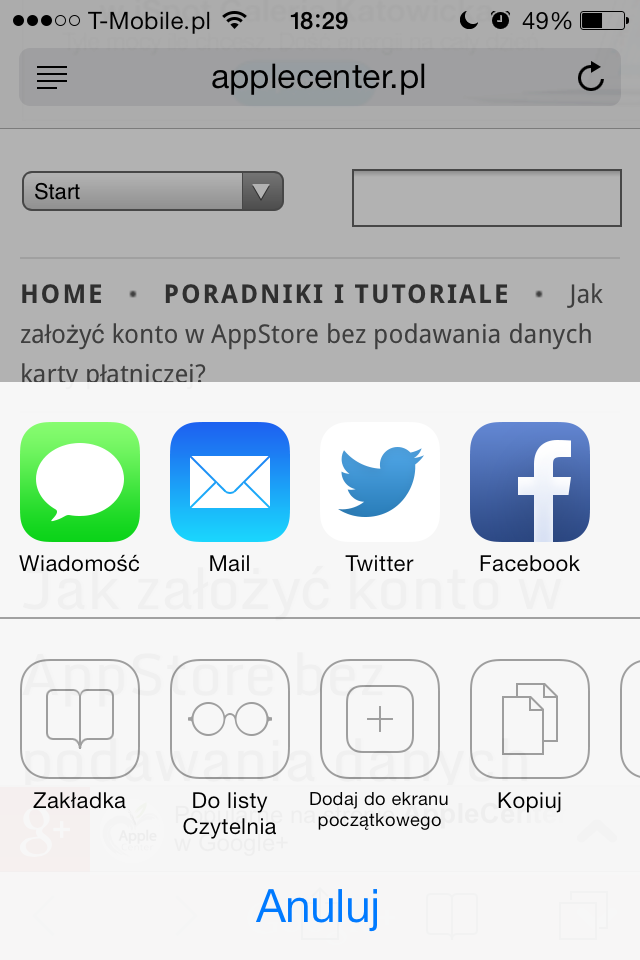Add a Zakładka bookmark for this page
This screenshot has height=960, width=640.
(80, 719)
